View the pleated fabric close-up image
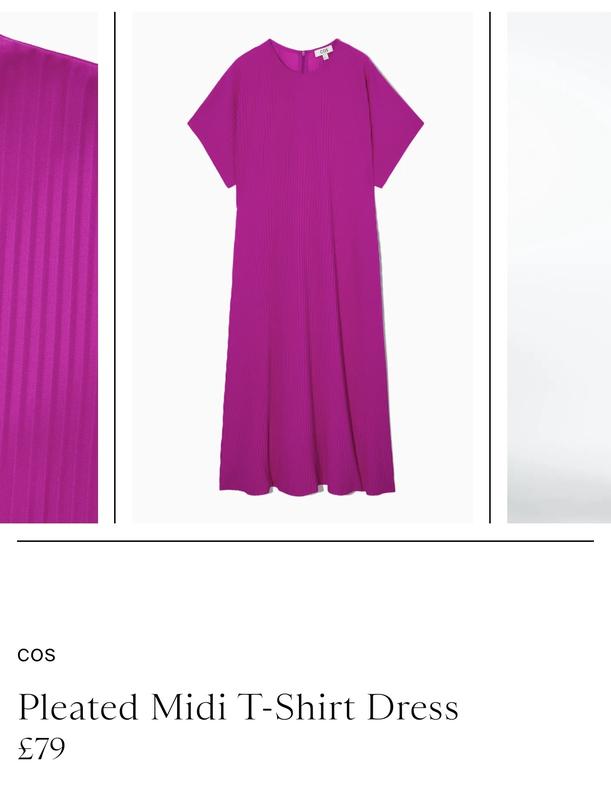The height and width of the screenshot is (800, 611). click(x=49, y=268)
